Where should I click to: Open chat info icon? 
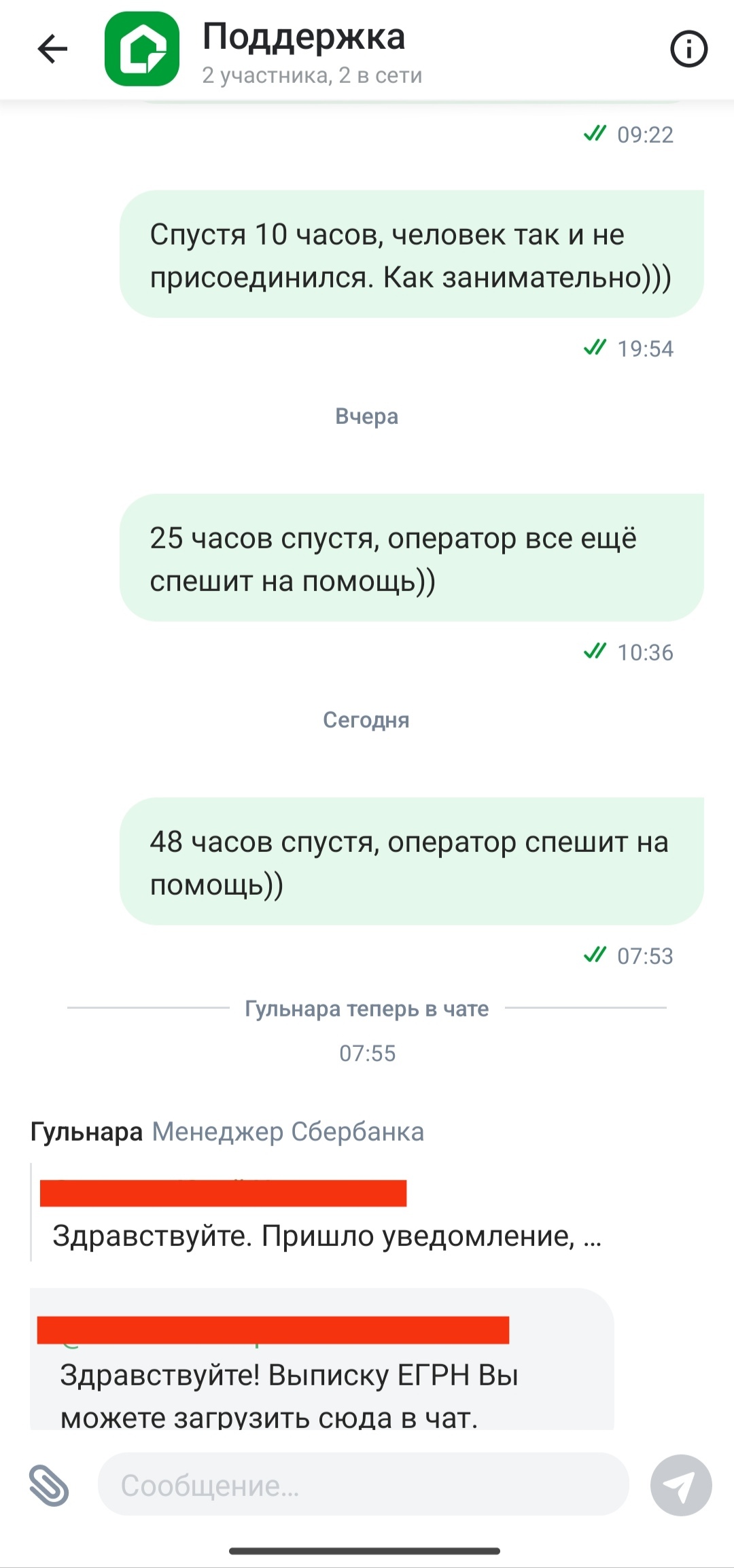pyautogui.click(x=688, y=49)
